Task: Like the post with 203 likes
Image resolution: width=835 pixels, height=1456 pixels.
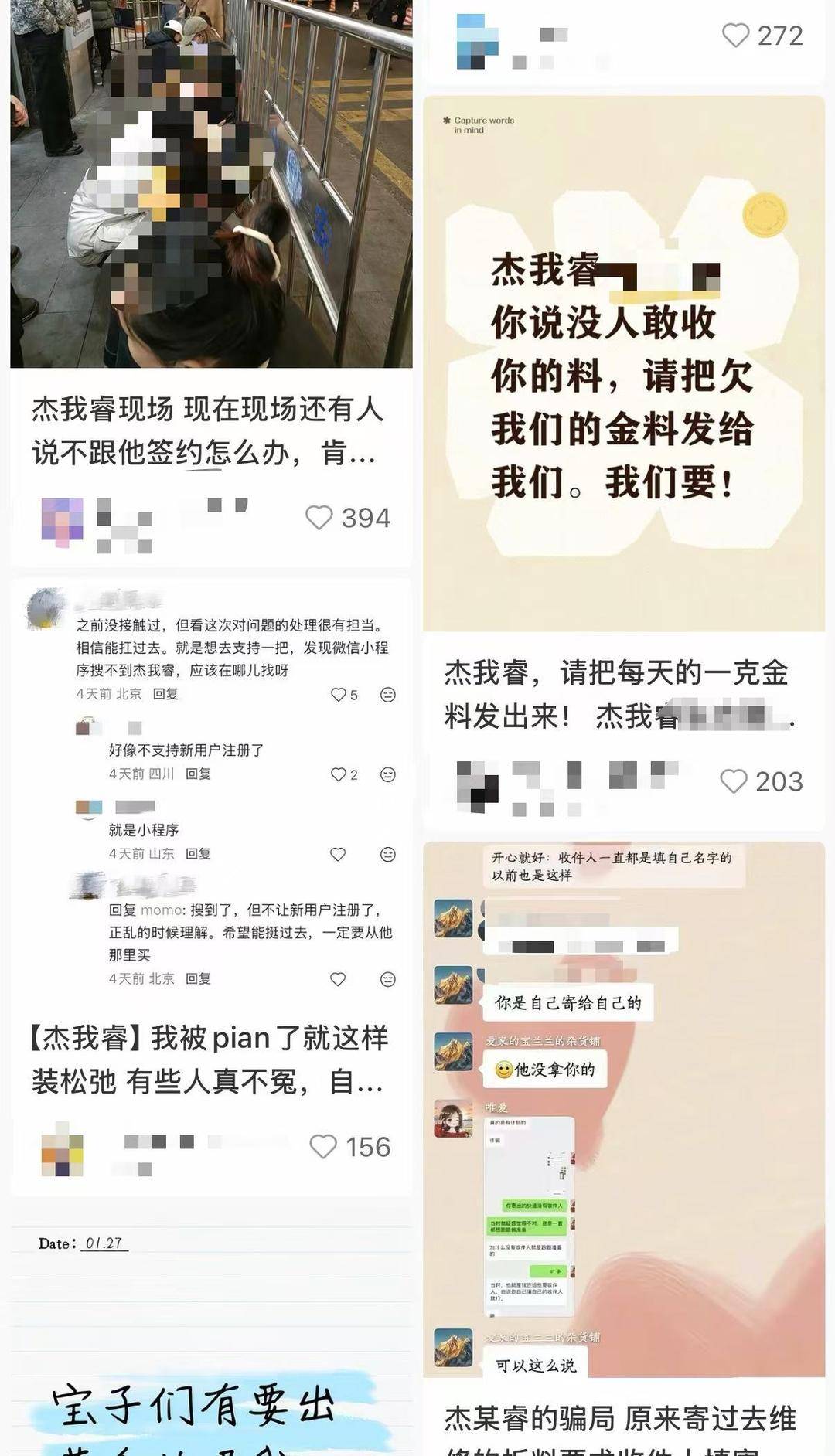Action: point(734,781)
